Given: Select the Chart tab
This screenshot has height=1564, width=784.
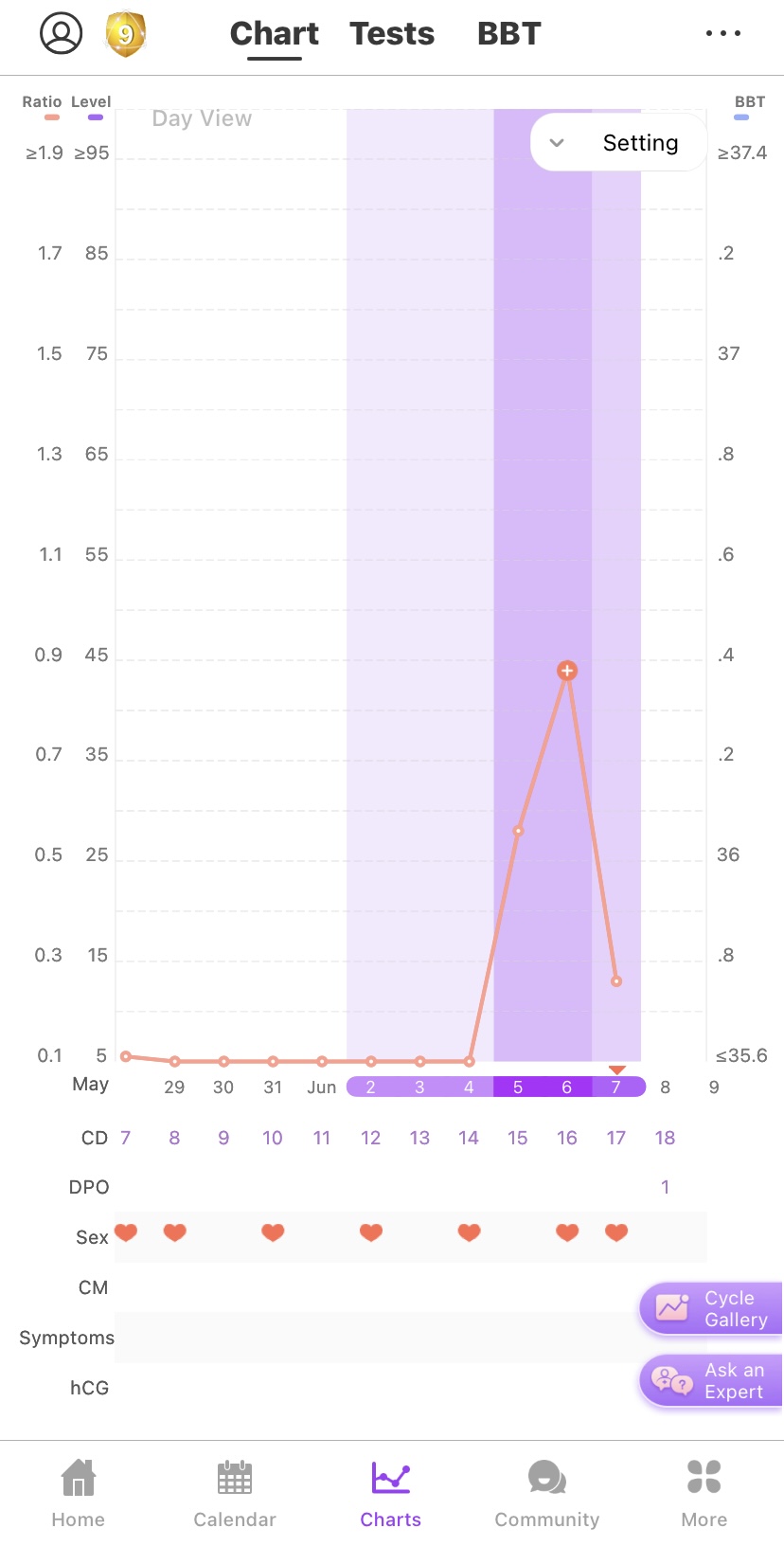Looking at the screenshot, I should [275, 34].
